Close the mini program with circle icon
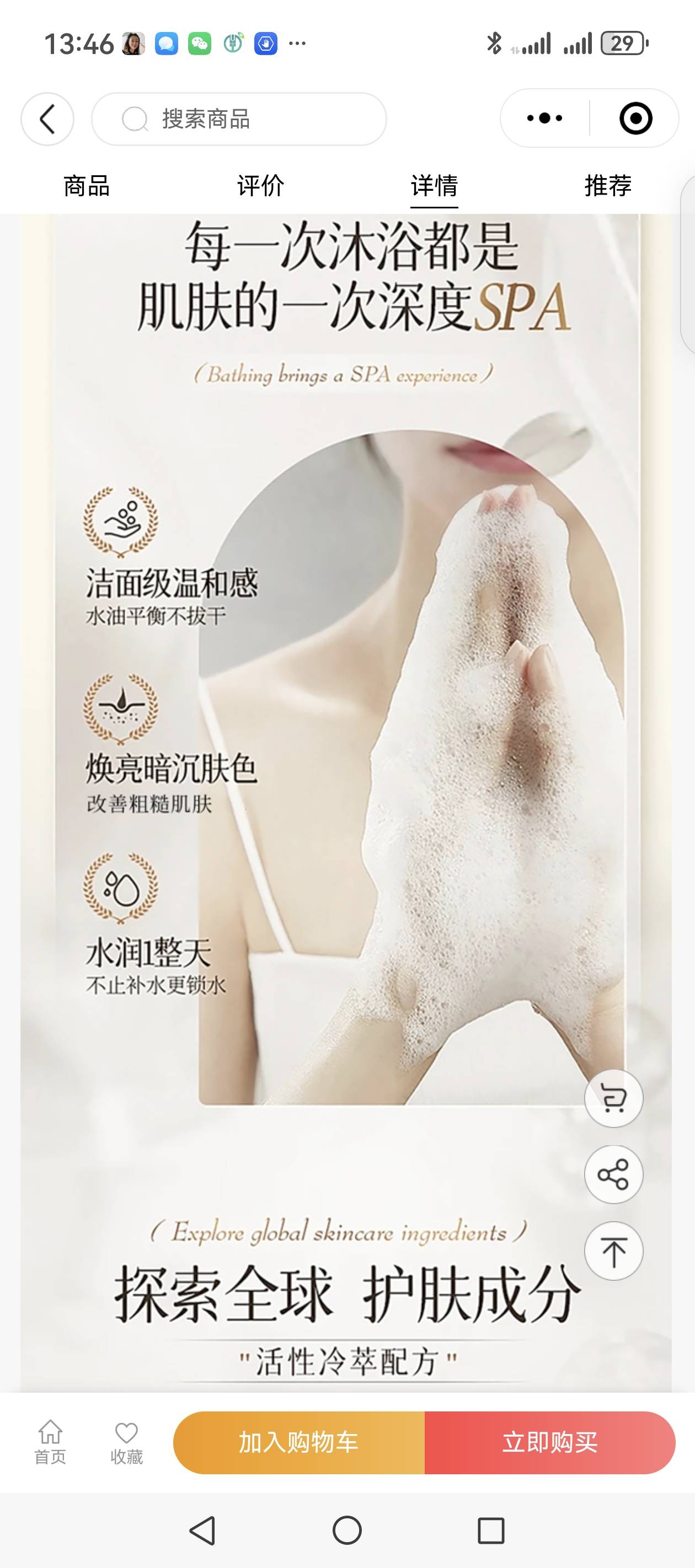The height and width of the screenshot is (1568, 695). point(635,118)
